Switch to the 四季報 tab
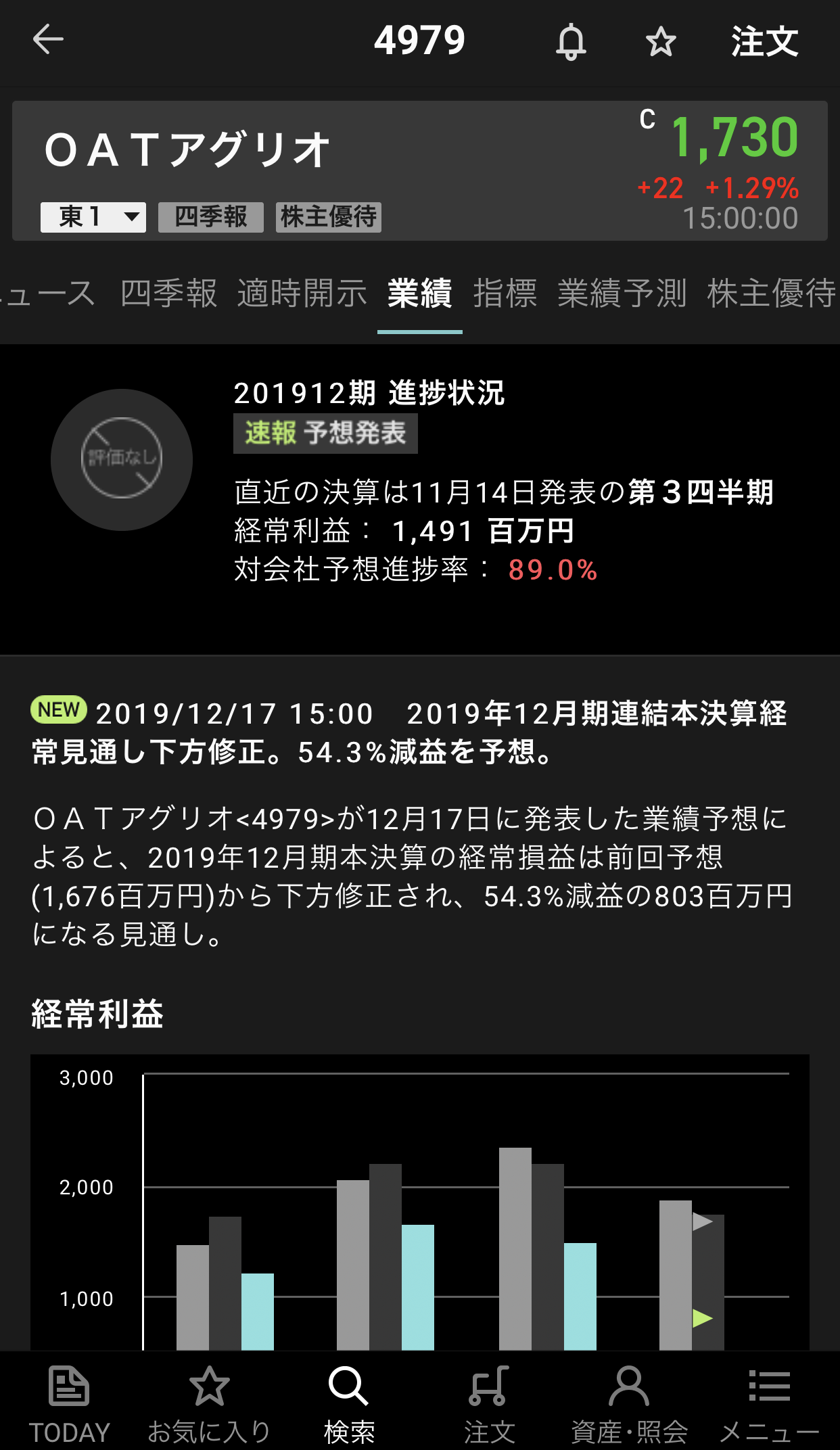This screenshot has height=1450, width=840. 169,294
